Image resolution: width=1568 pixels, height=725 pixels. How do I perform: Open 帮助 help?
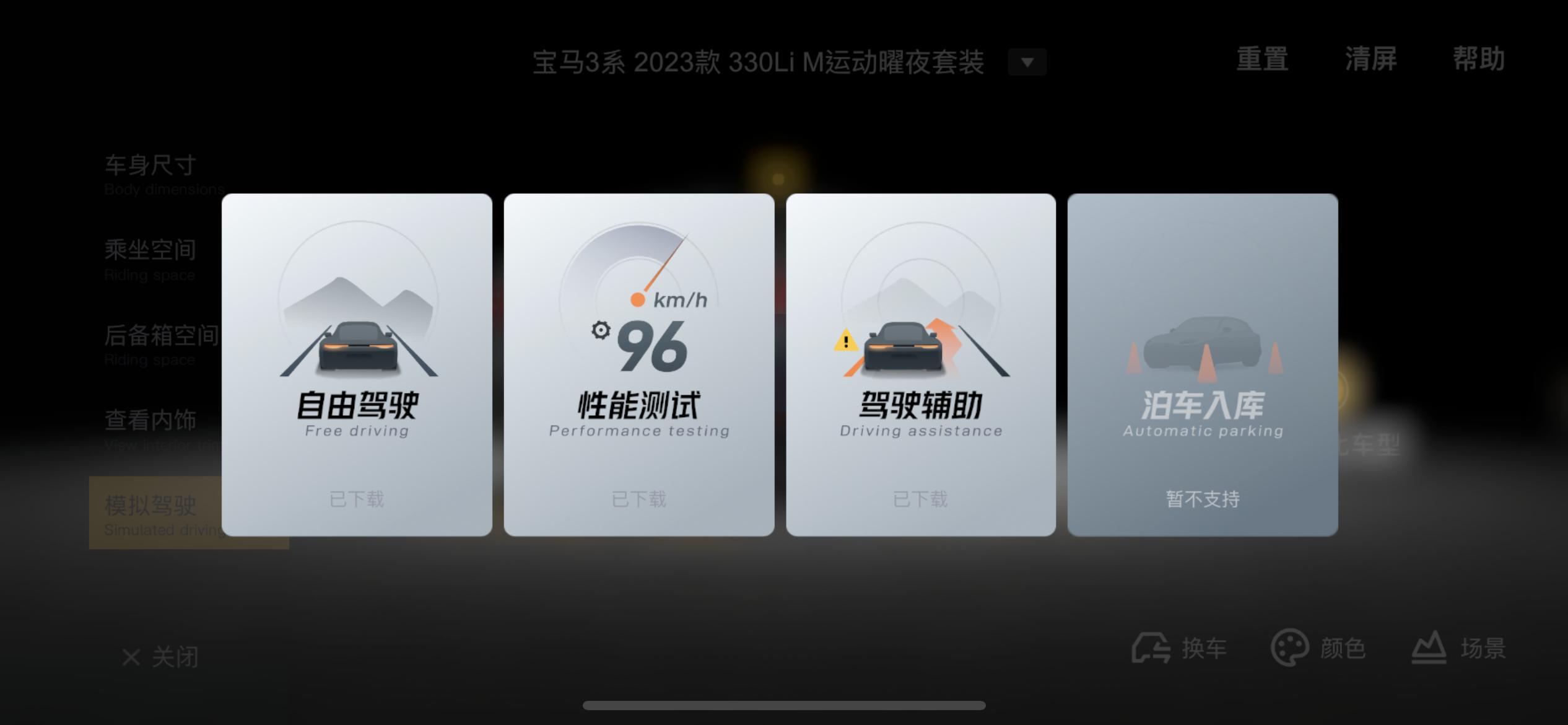coord(1478,59)
